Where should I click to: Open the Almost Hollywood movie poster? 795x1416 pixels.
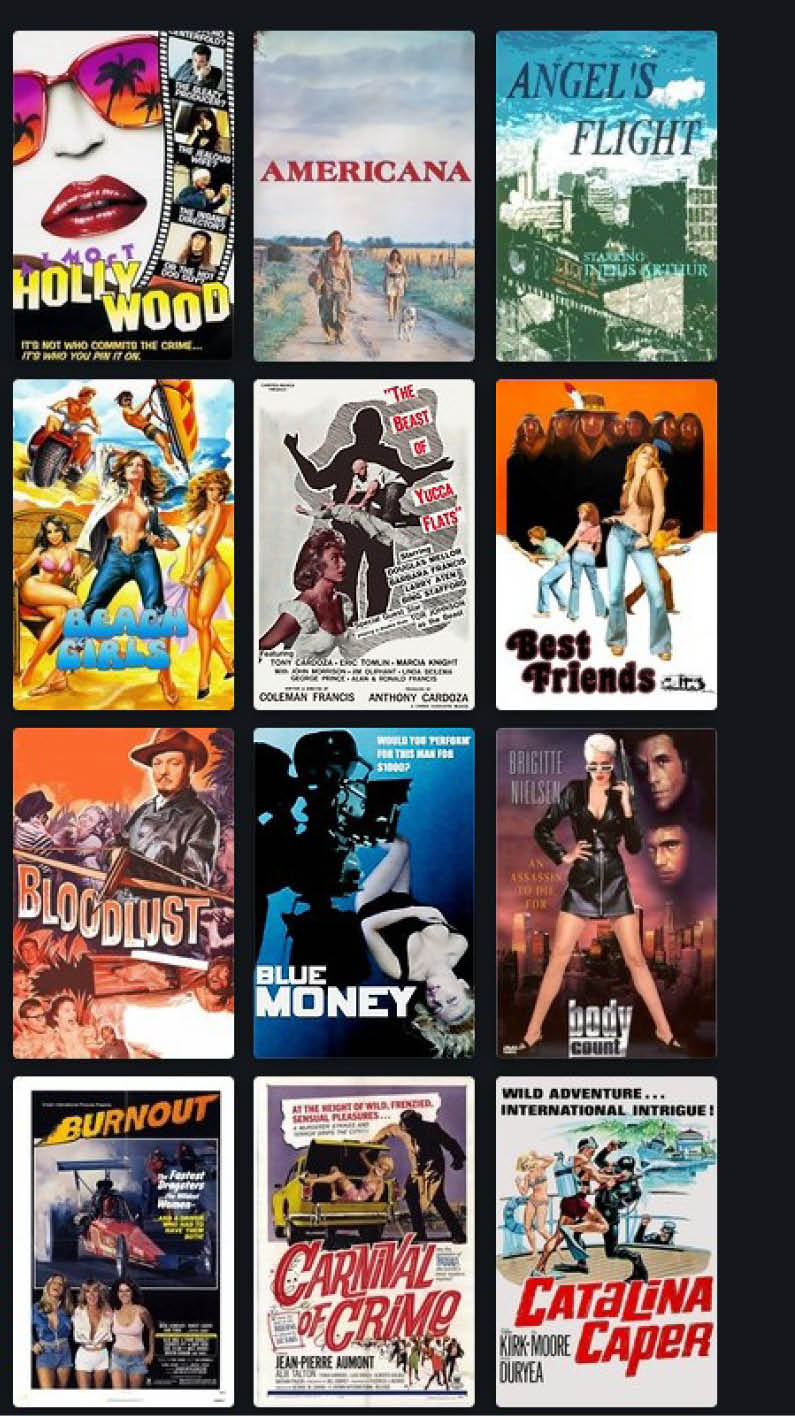(x=123, y=195)
